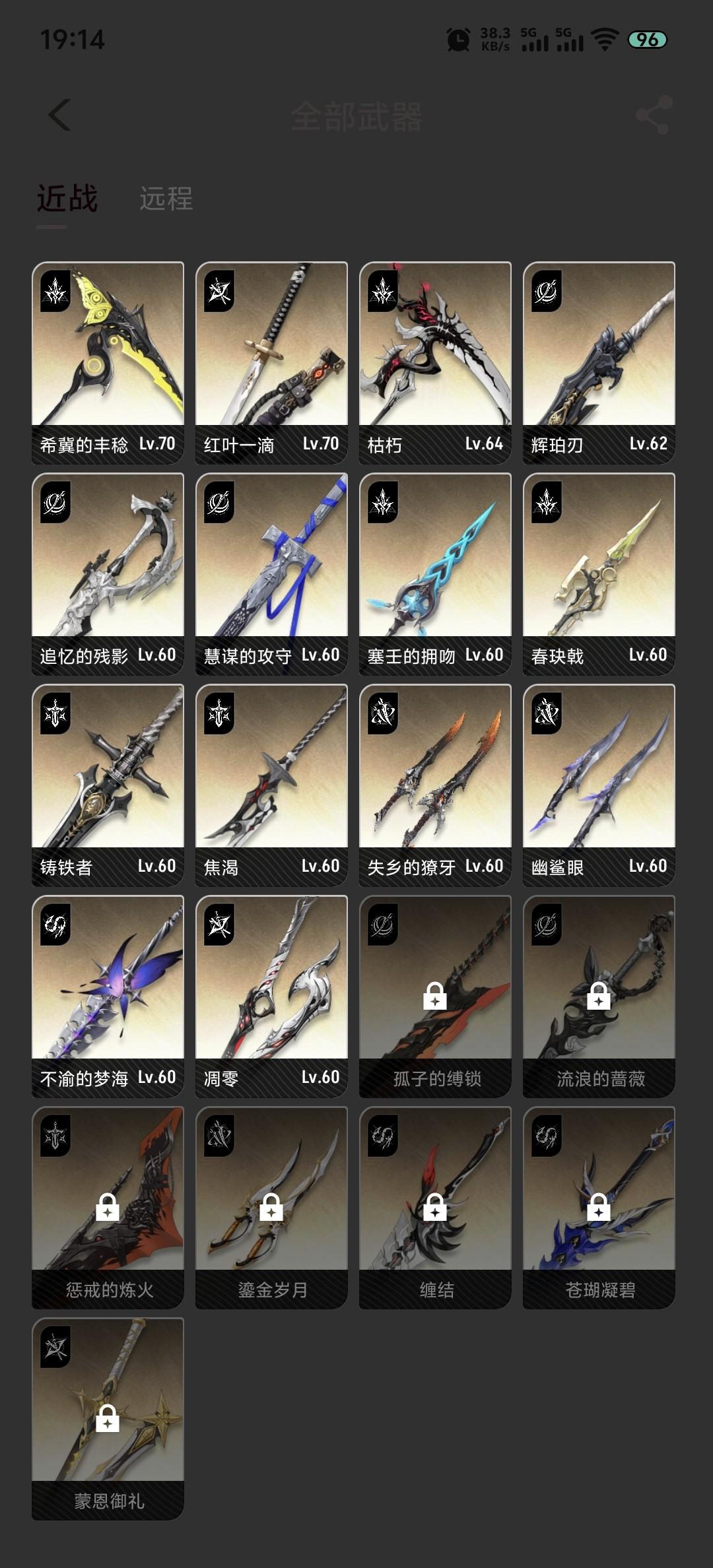The height and width of the screenshot is (1568, 713).
Task: Tap the 辉珀刃 weapon tile
Action: (x=599, y=362)
